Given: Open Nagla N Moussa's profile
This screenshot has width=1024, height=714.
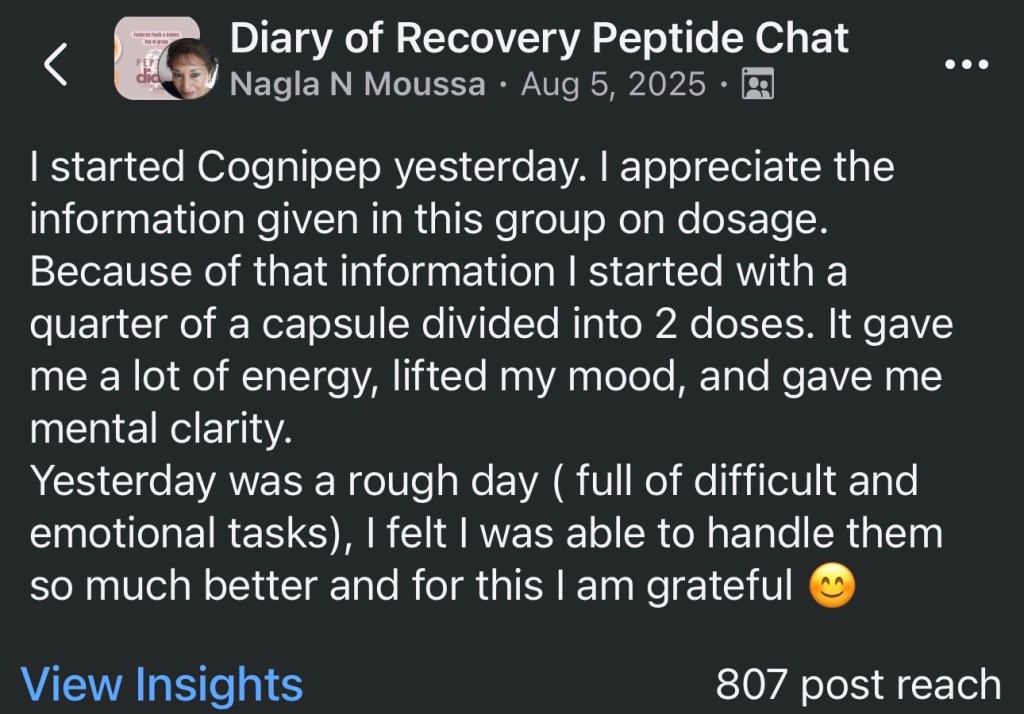Looking at the screenshot, I should [x=358, y=84].
